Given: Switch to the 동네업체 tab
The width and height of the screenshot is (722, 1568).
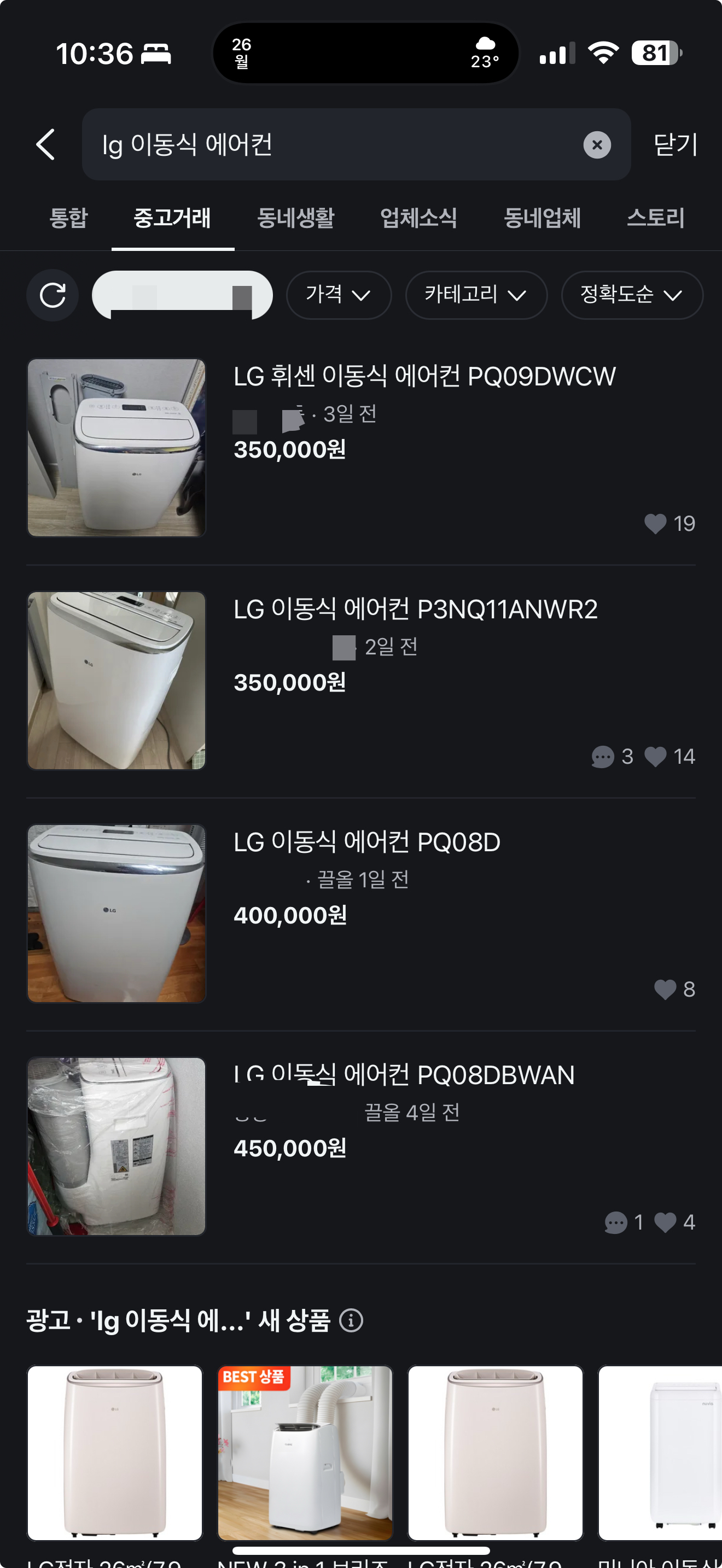Looking at the screenshot, I should point(542,218).
